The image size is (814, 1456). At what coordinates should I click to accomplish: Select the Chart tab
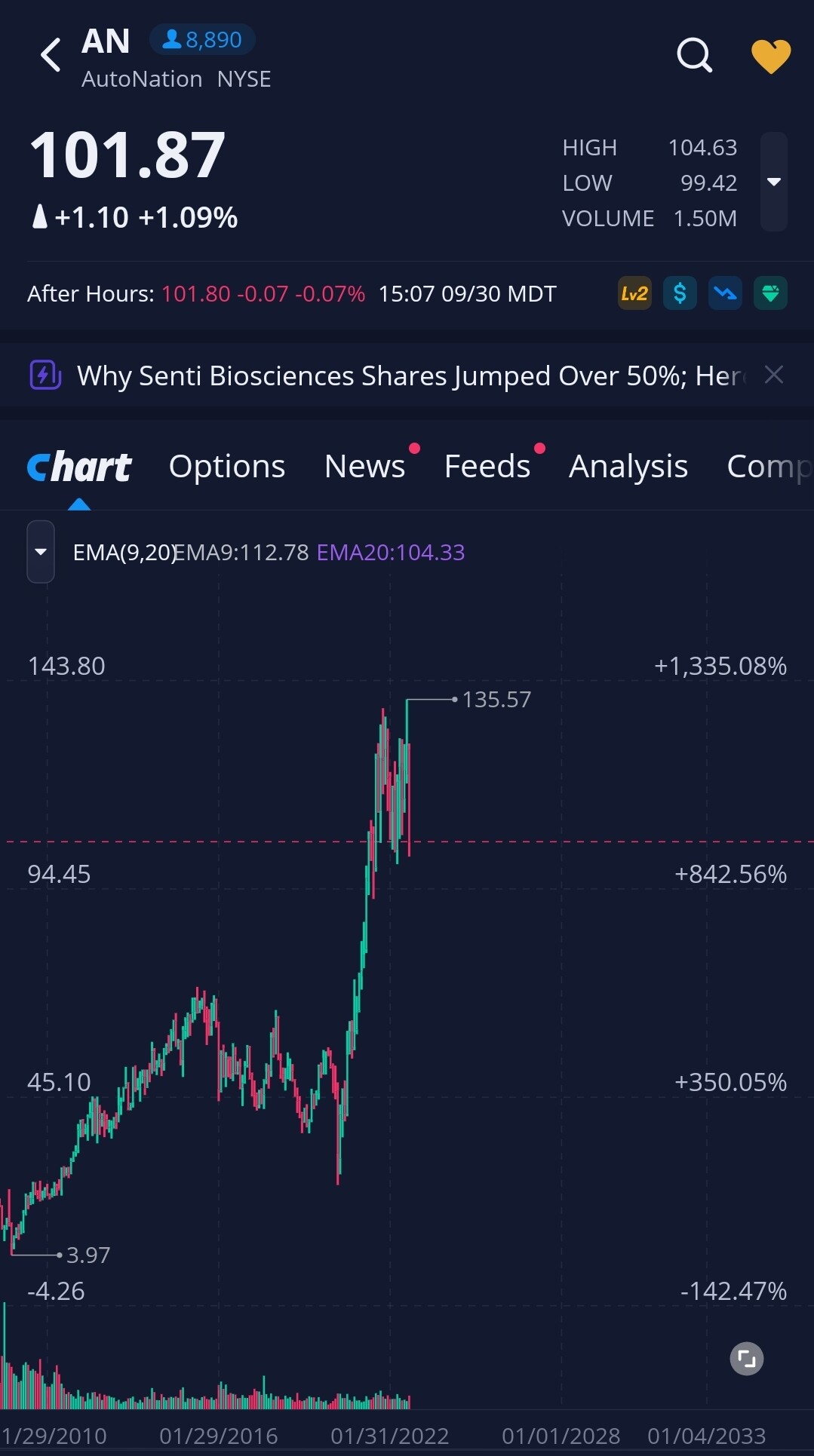point(79,467)
